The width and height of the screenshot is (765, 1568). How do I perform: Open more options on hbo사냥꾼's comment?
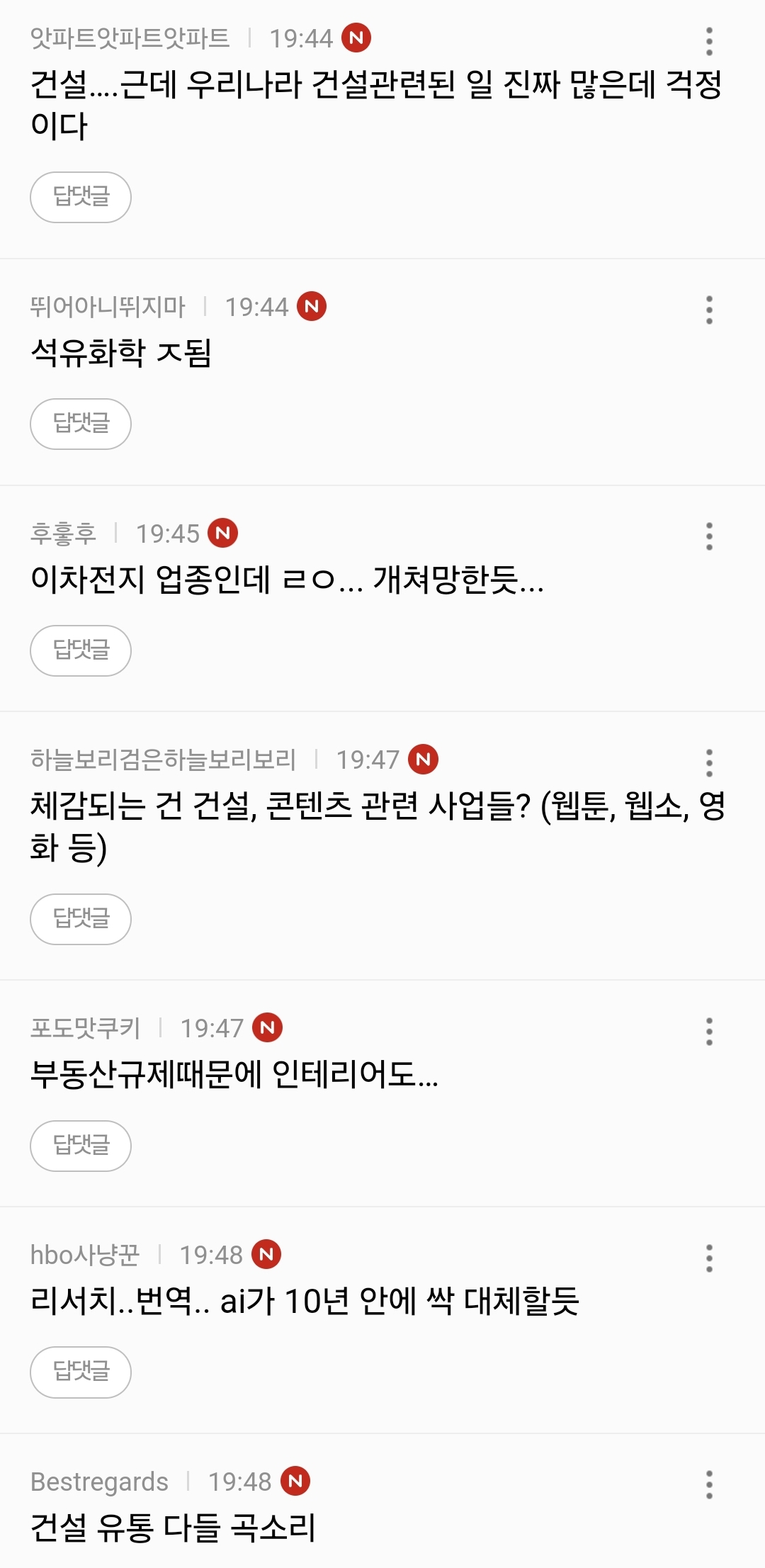click(x=709, y=1258)
